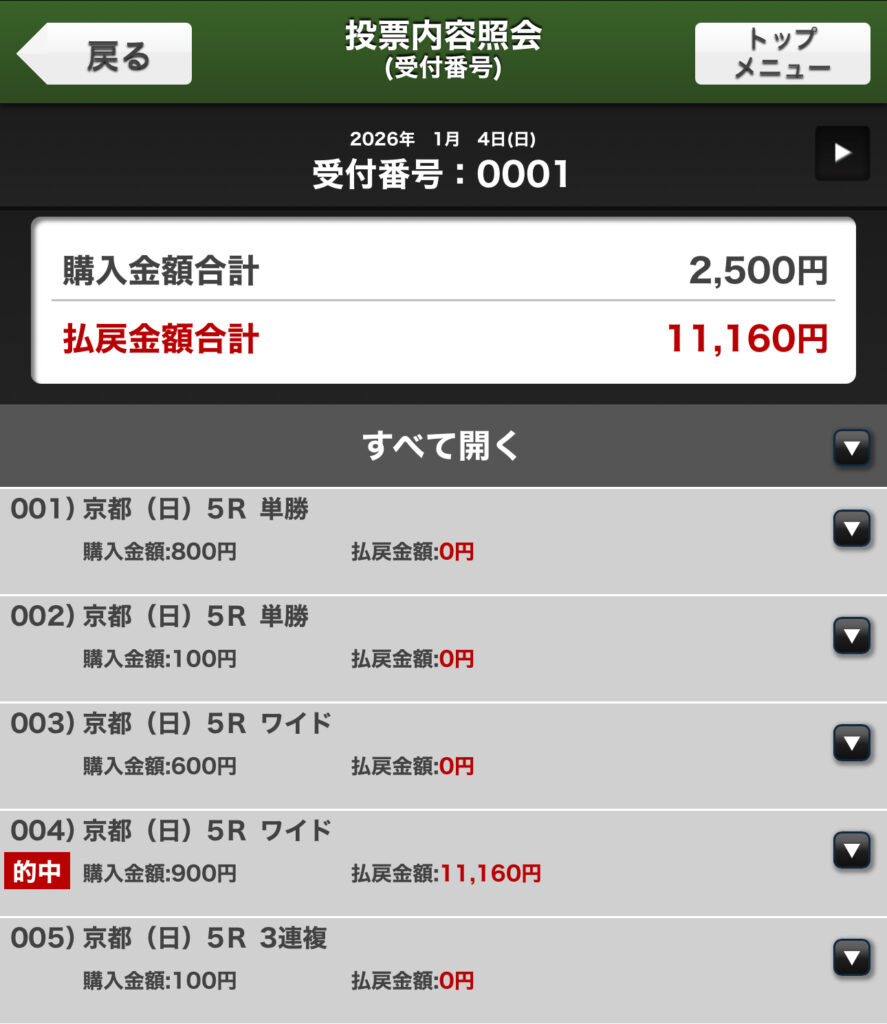Open the トップメニュー button
The width and height of the screenshot is (887, 1024).
pos(782,54)
